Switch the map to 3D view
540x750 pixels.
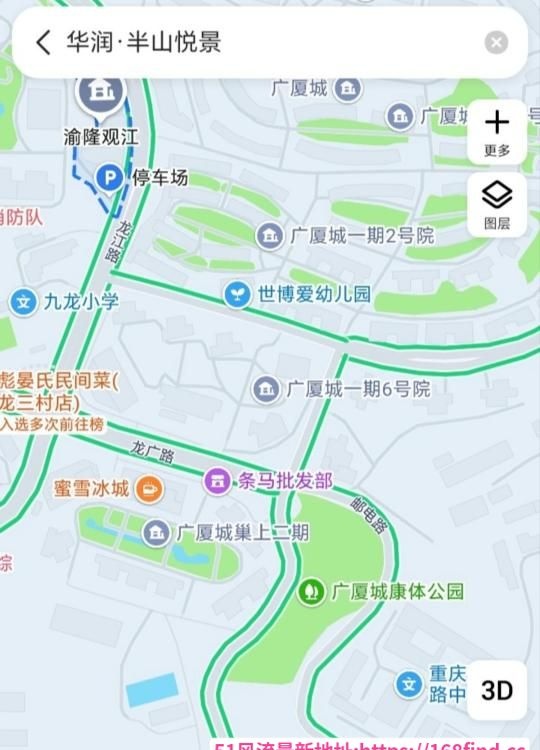(x=497, y=690)
